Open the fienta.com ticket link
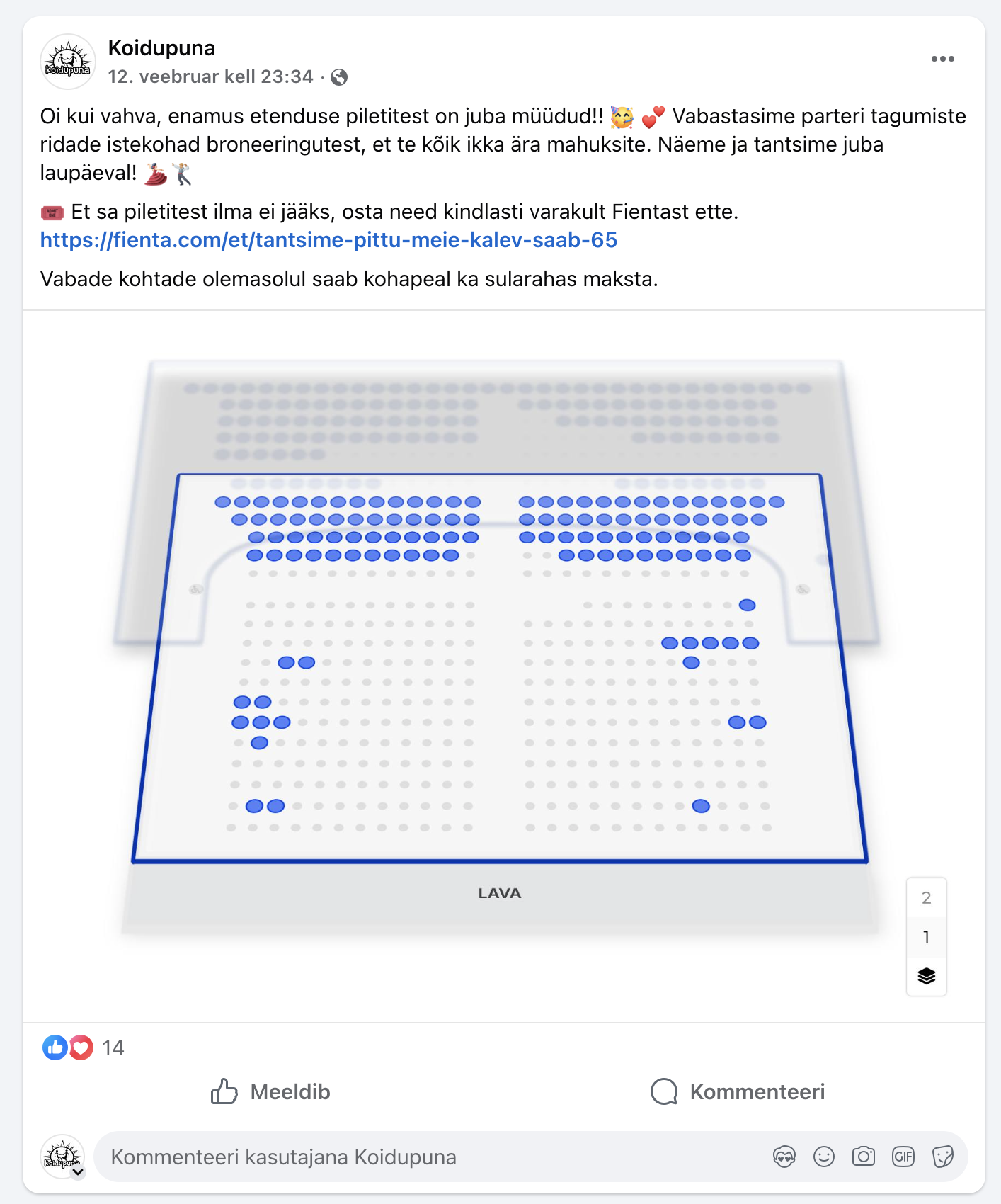 [328, 240]
